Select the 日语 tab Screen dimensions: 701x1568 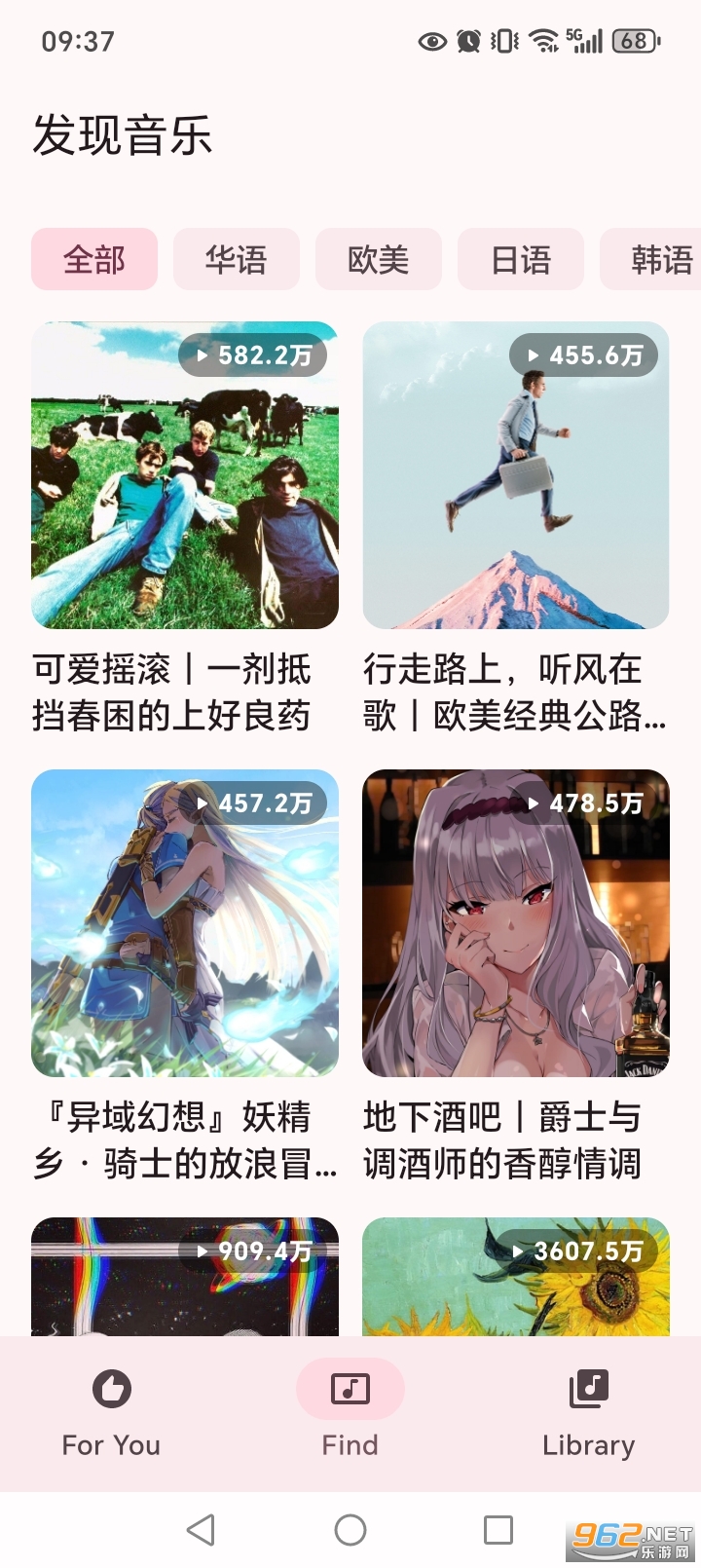(x=520, y=259)
